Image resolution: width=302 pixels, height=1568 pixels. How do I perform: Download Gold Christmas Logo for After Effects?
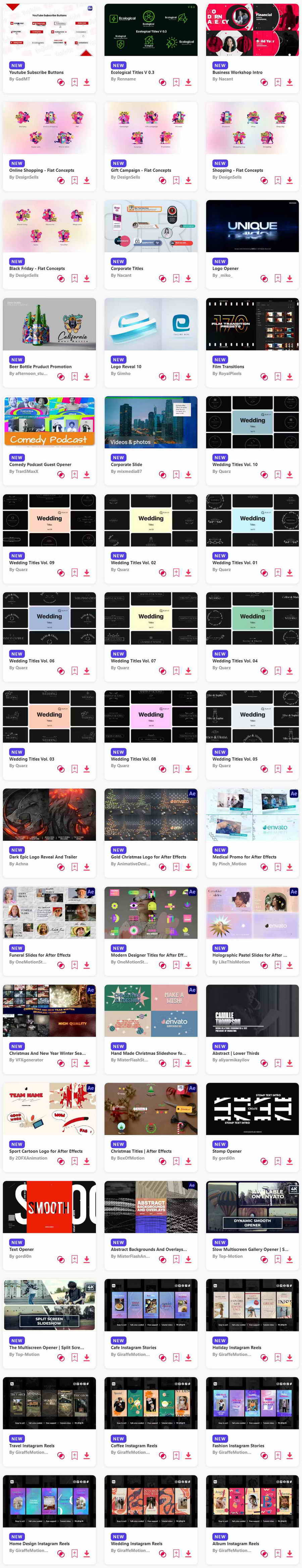point(188,867)
